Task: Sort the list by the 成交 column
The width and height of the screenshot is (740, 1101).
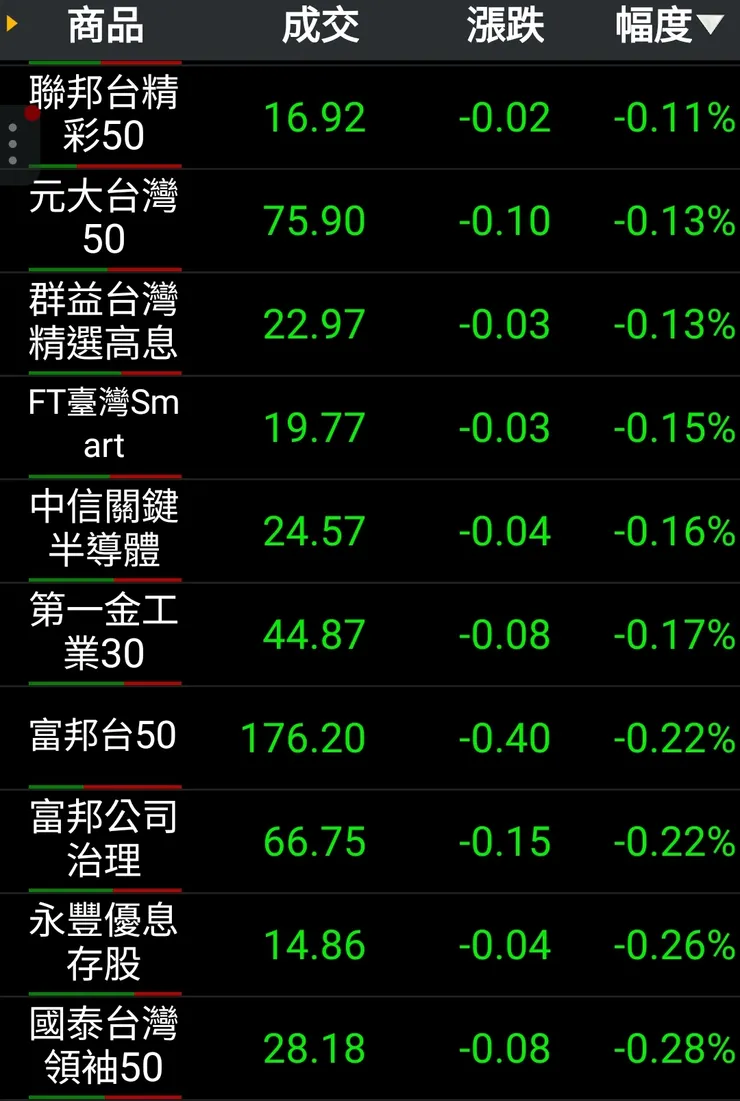Action: (320, 27)
